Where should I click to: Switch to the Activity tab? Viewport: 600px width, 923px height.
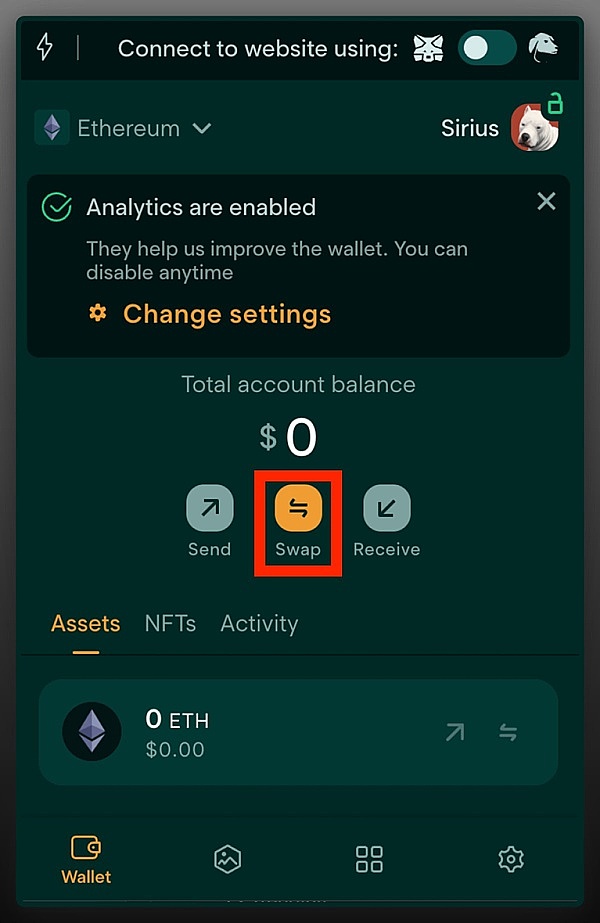pos(259,624)
